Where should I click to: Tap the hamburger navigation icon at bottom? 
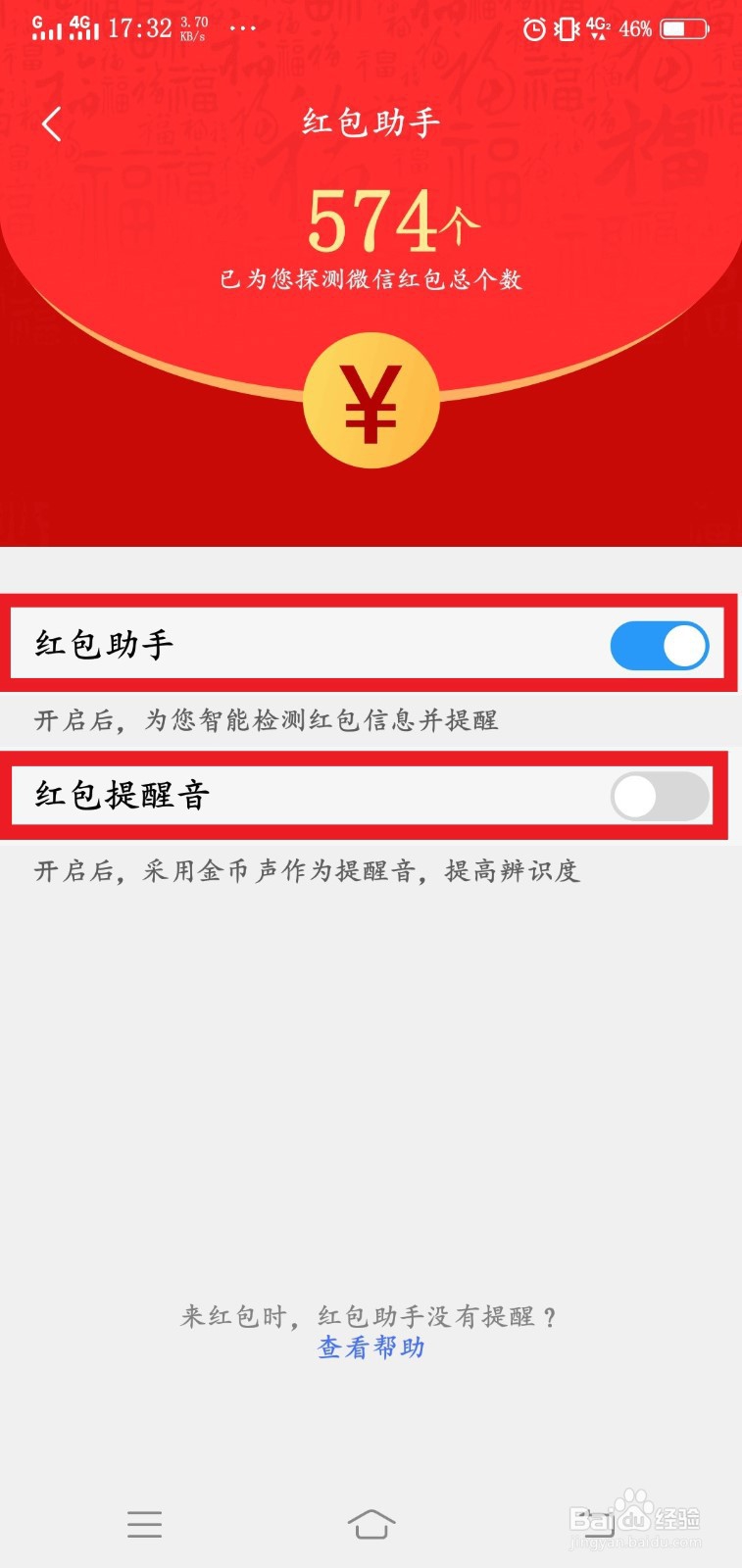coord(144,1524)
